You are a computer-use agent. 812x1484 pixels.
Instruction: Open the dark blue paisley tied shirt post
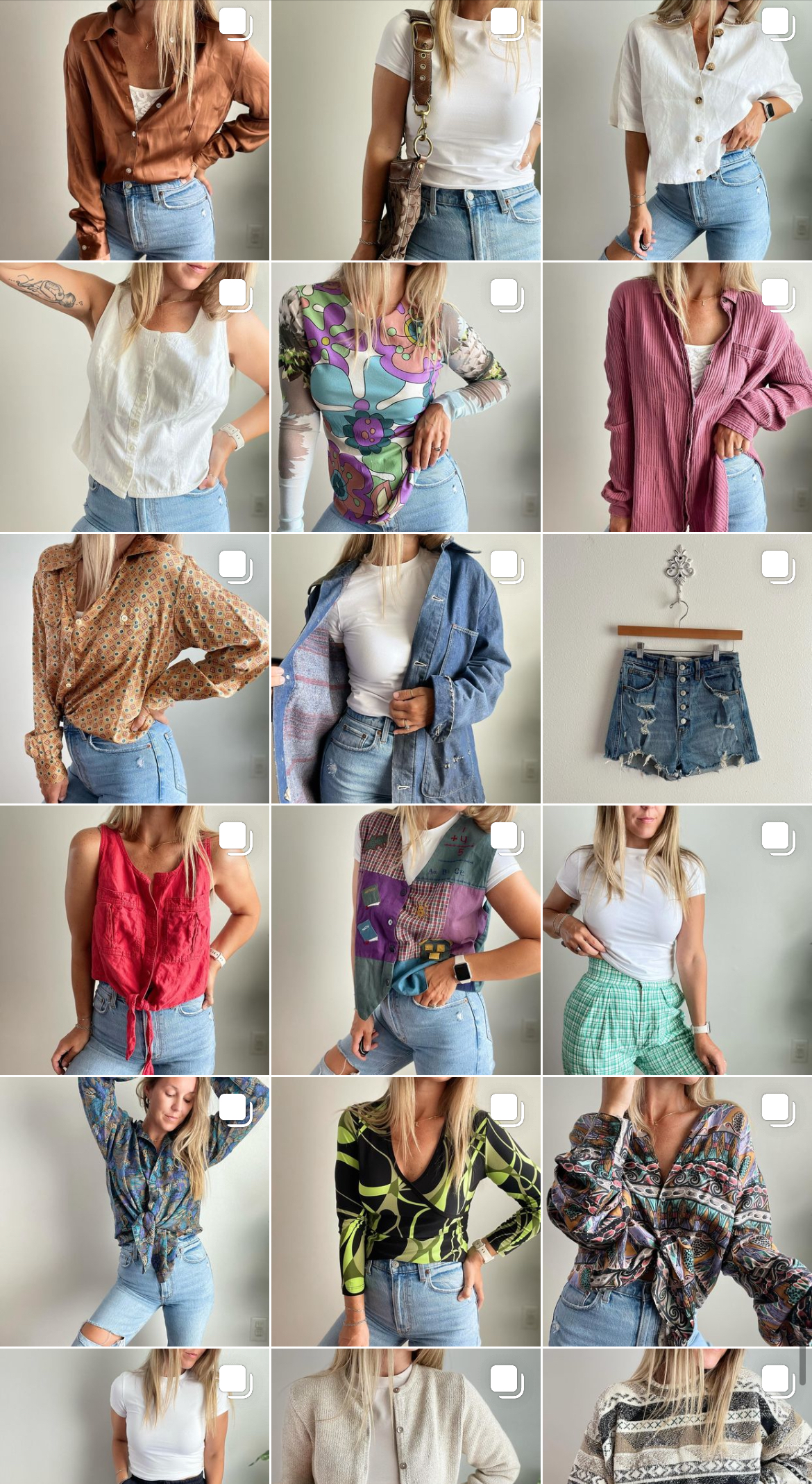(x=135, y=1212)
